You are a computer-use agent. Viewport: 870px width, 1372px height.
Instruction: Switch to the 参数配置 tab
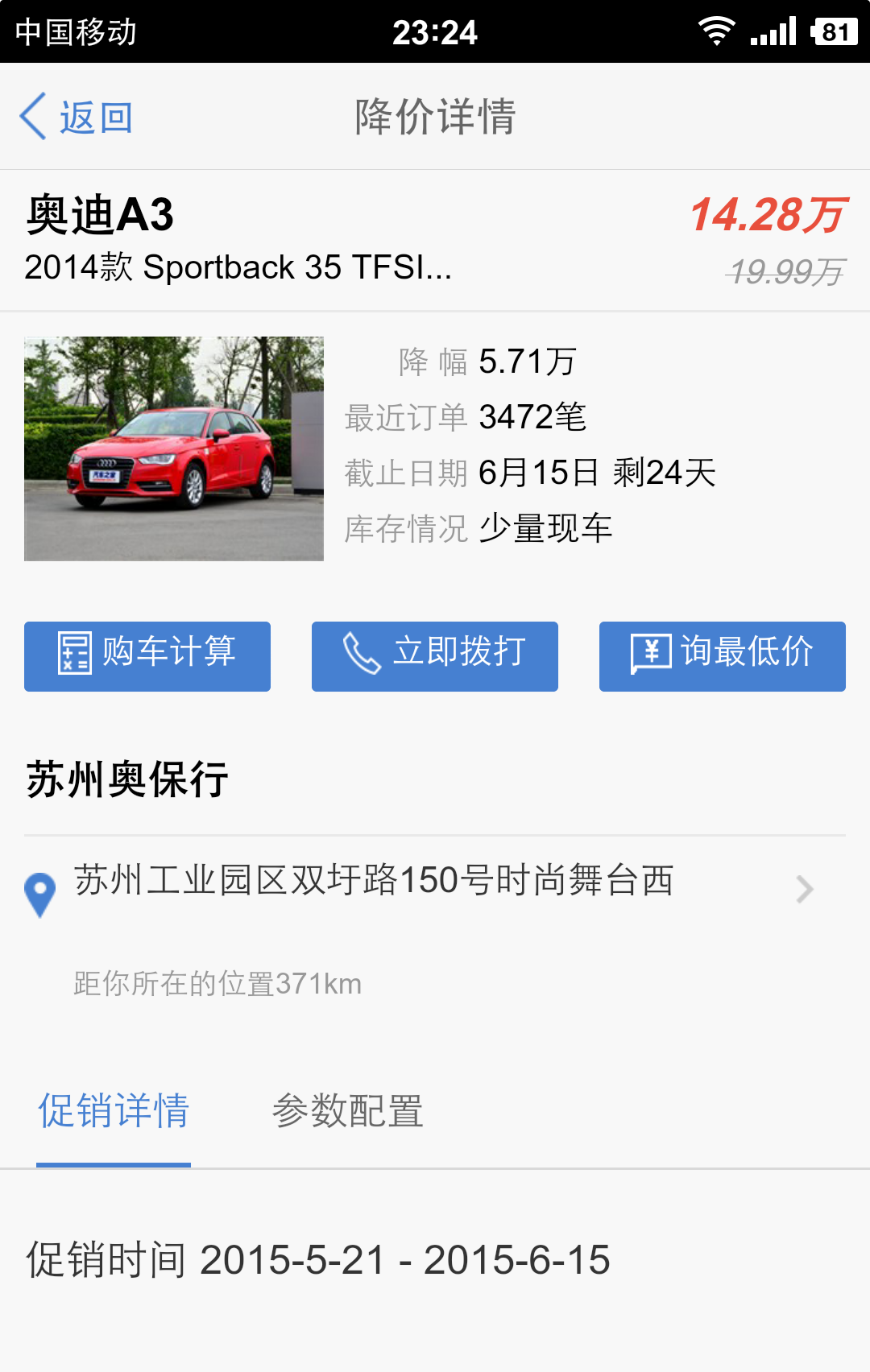point(348,1112)
